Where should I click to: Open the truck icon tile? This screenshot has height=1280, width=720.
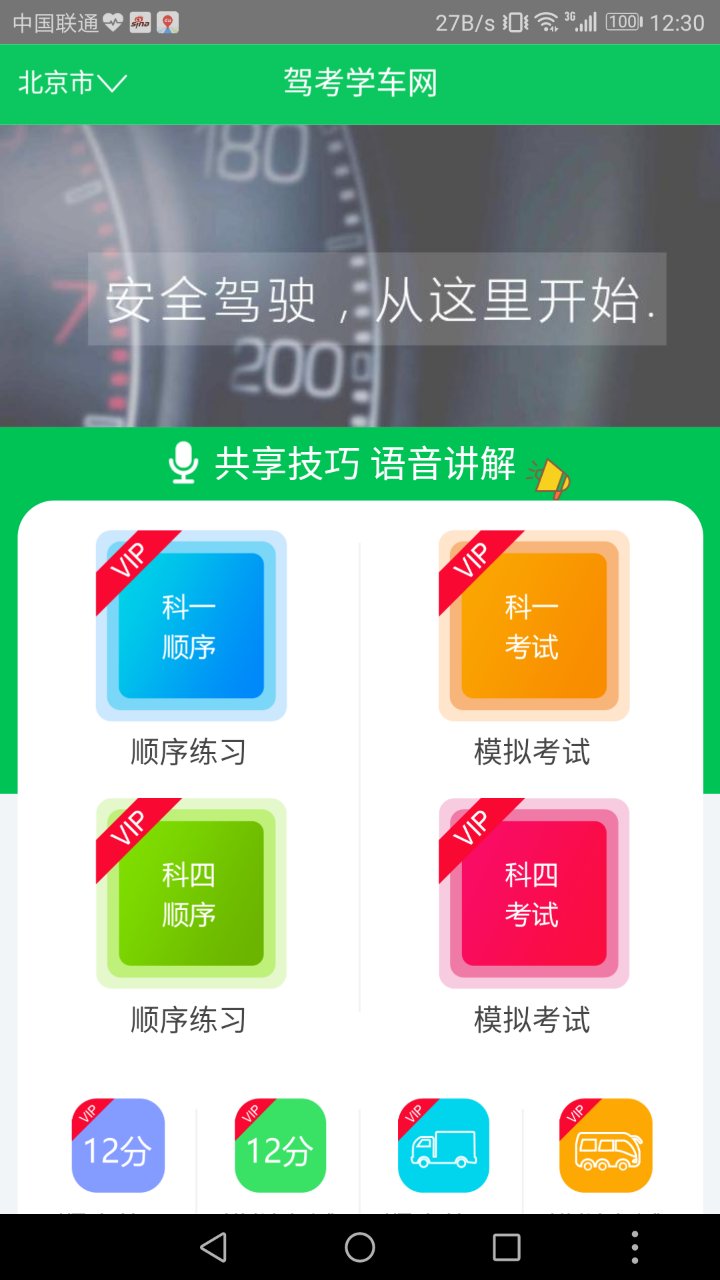point(443,1146)
